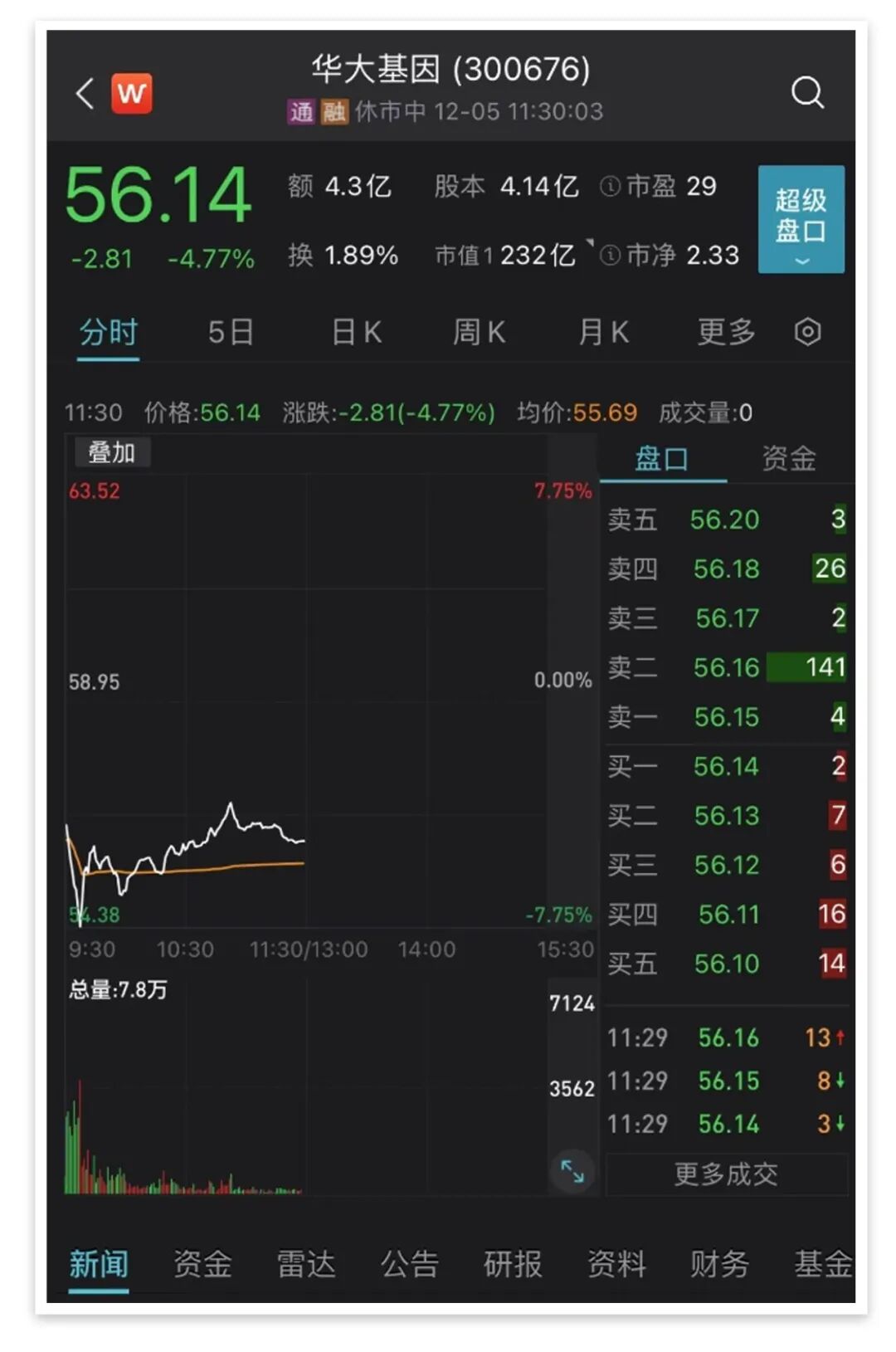Switch to the 公告 tab

[409, 1264]
